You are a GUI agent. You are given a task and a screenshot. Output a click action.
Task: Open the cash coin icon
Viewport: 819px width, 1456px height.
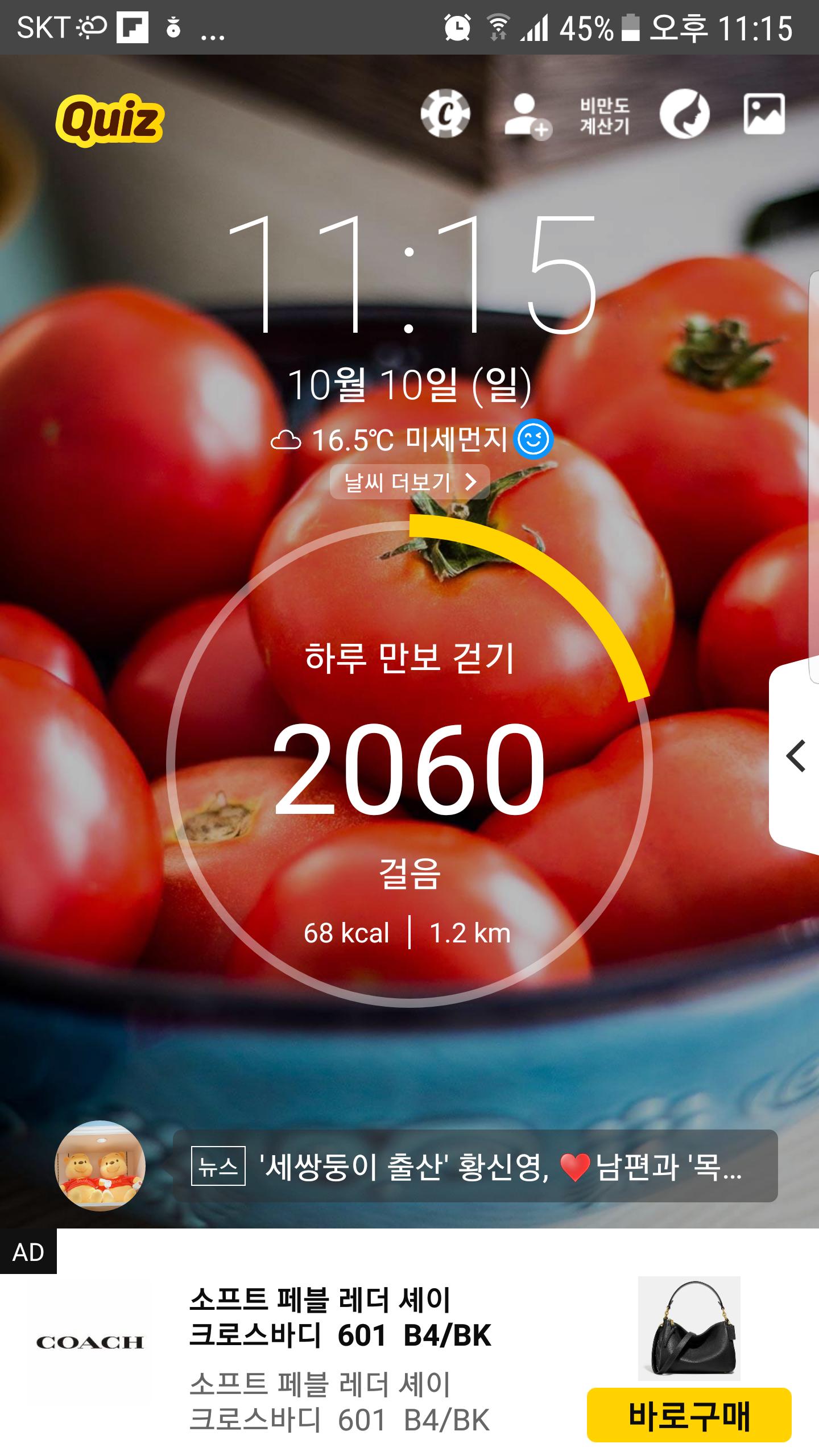tap(445, 114)
